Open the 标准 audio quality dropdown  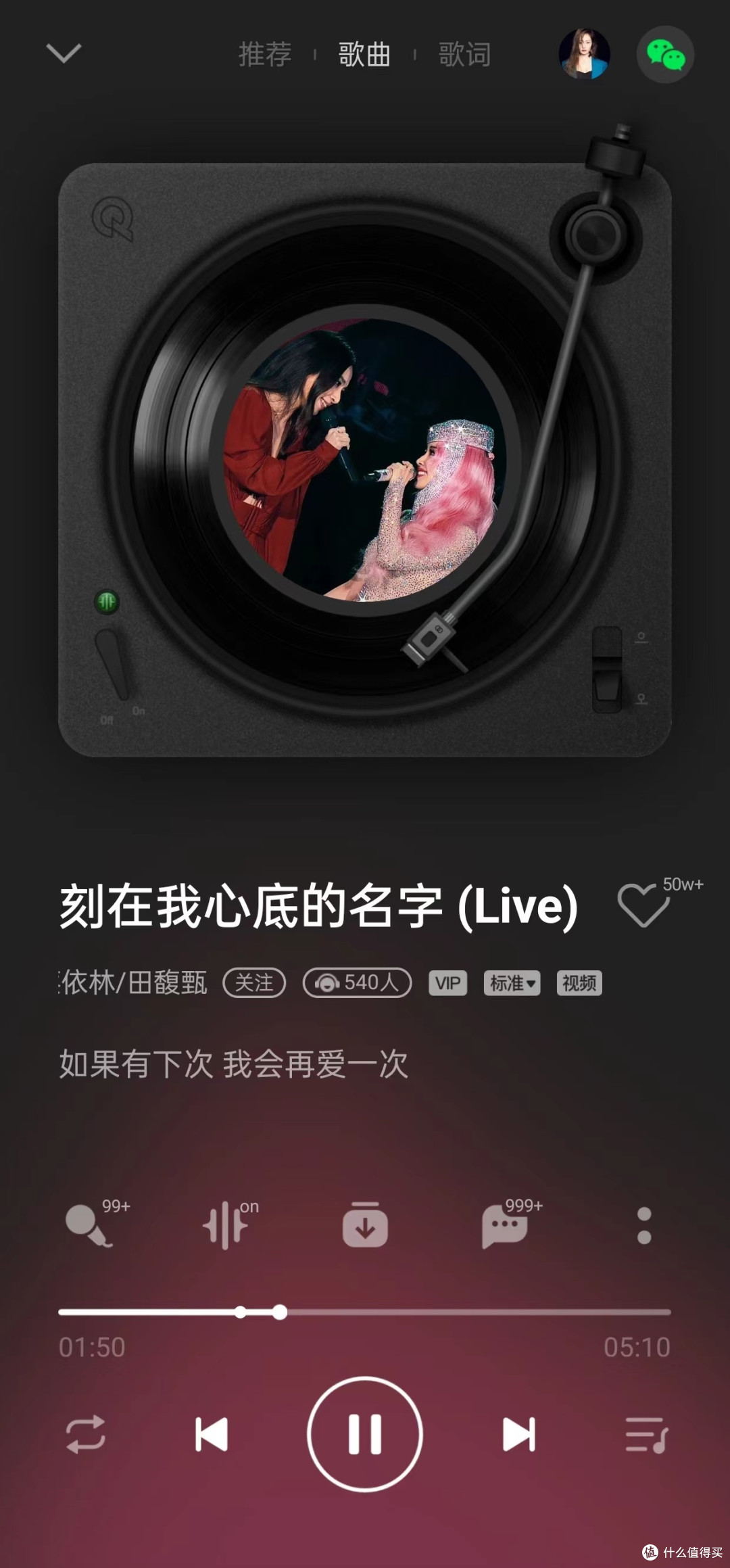(x=512, y=982)
